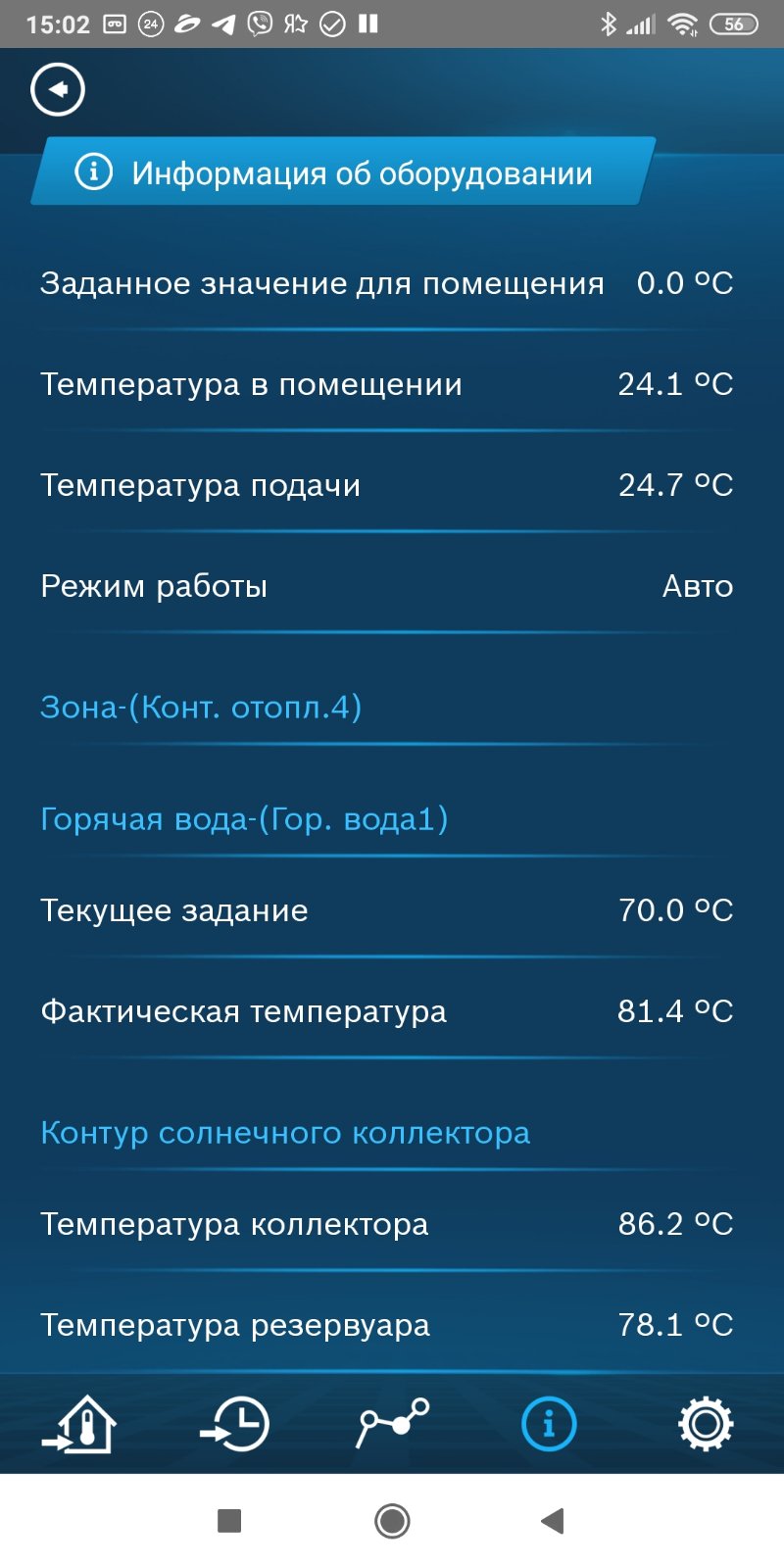
Task: Open the graph chart tab
Action: click(392, 1423)
